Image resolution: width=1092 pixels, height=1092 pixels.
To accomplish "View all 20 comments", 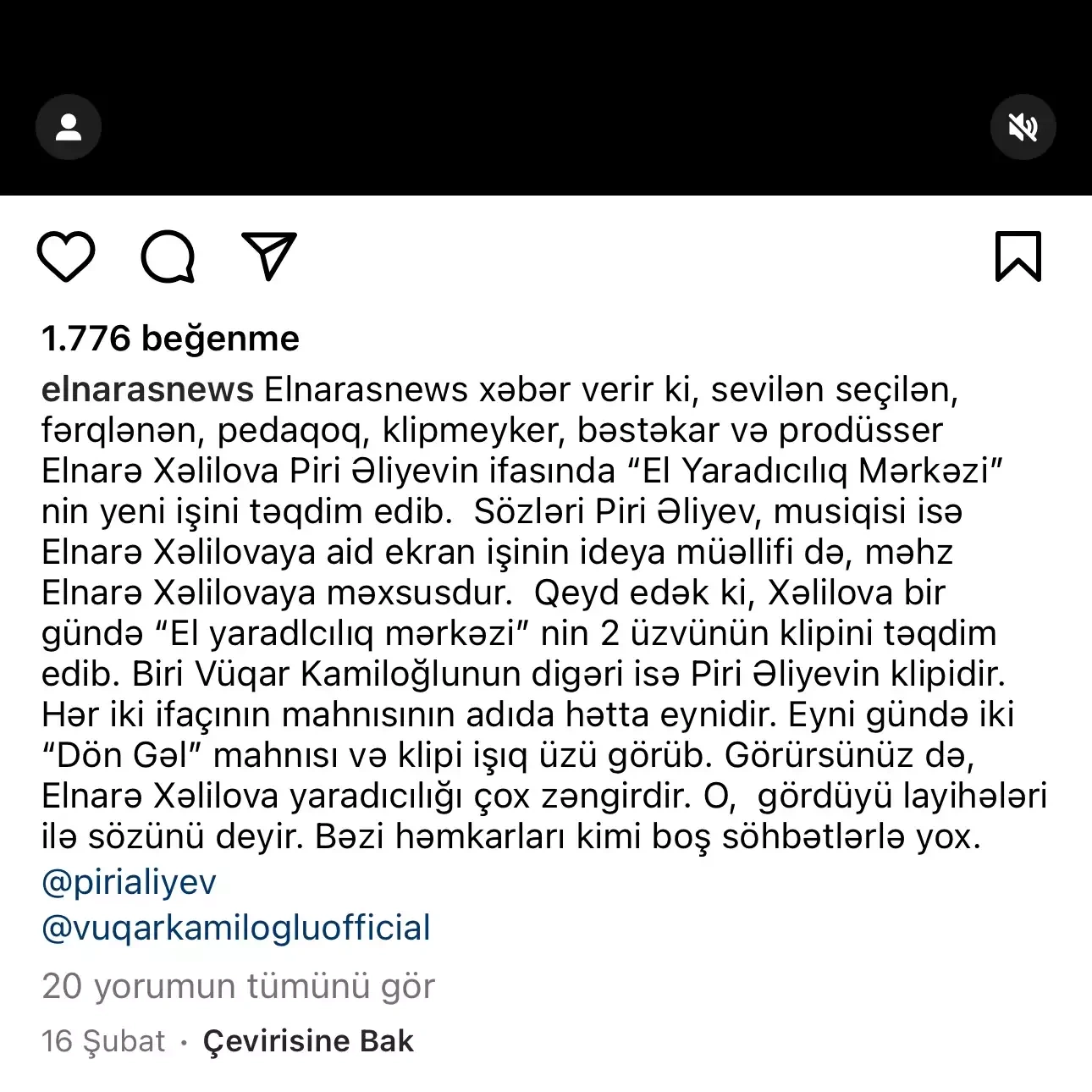I will pos(238,986).
